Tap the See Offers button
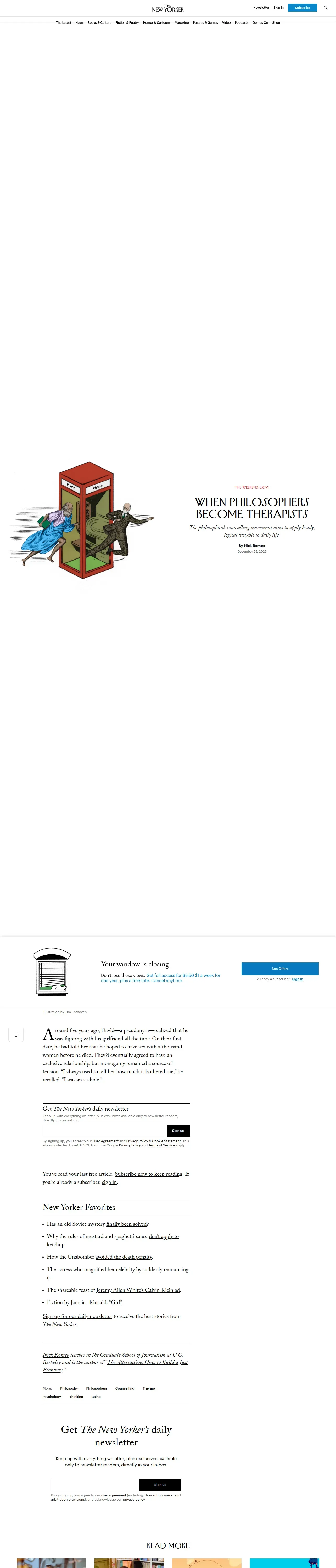The image size is (336, 1568). pyautogui.click(x=280, y=969)
